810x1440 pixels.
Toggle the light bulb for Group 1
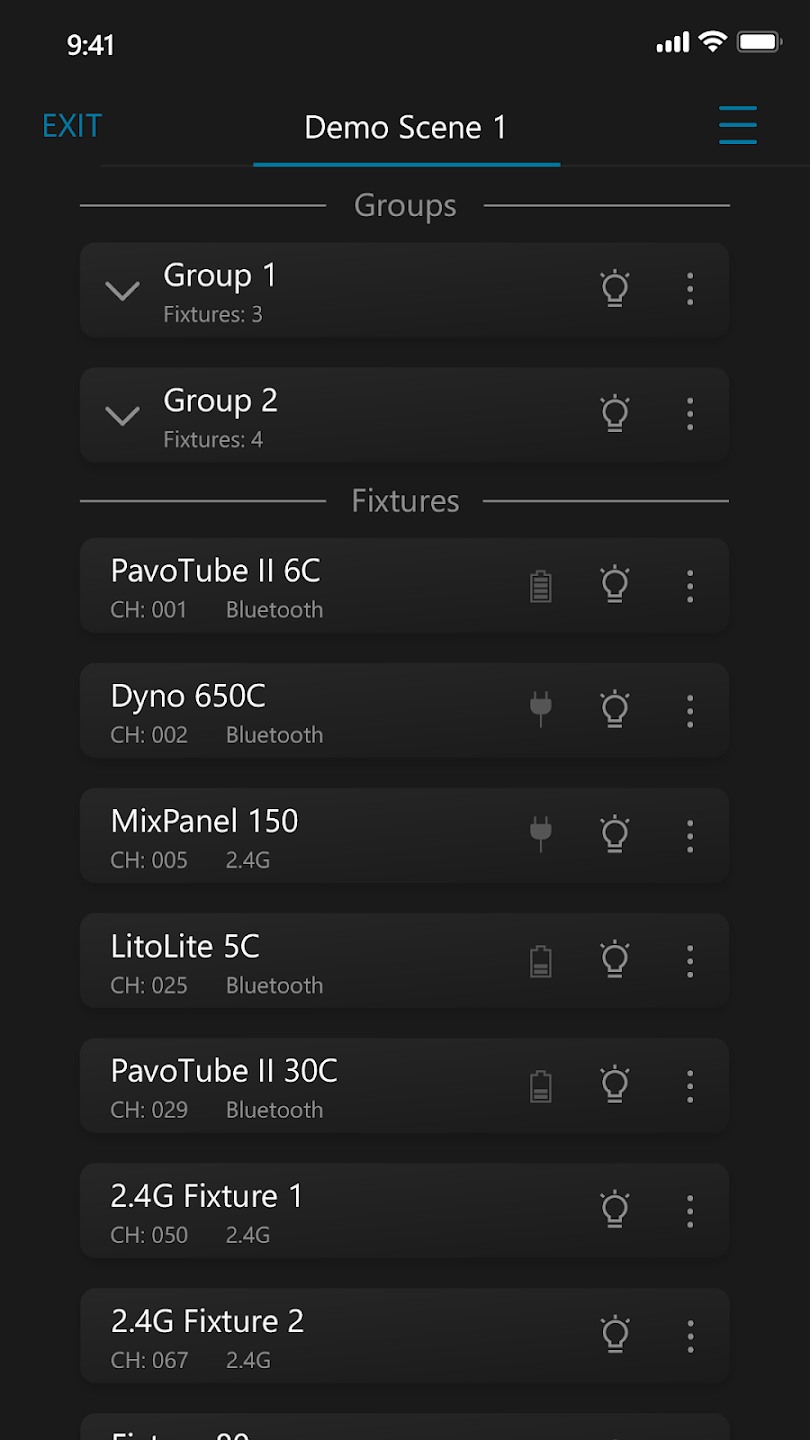615,289
